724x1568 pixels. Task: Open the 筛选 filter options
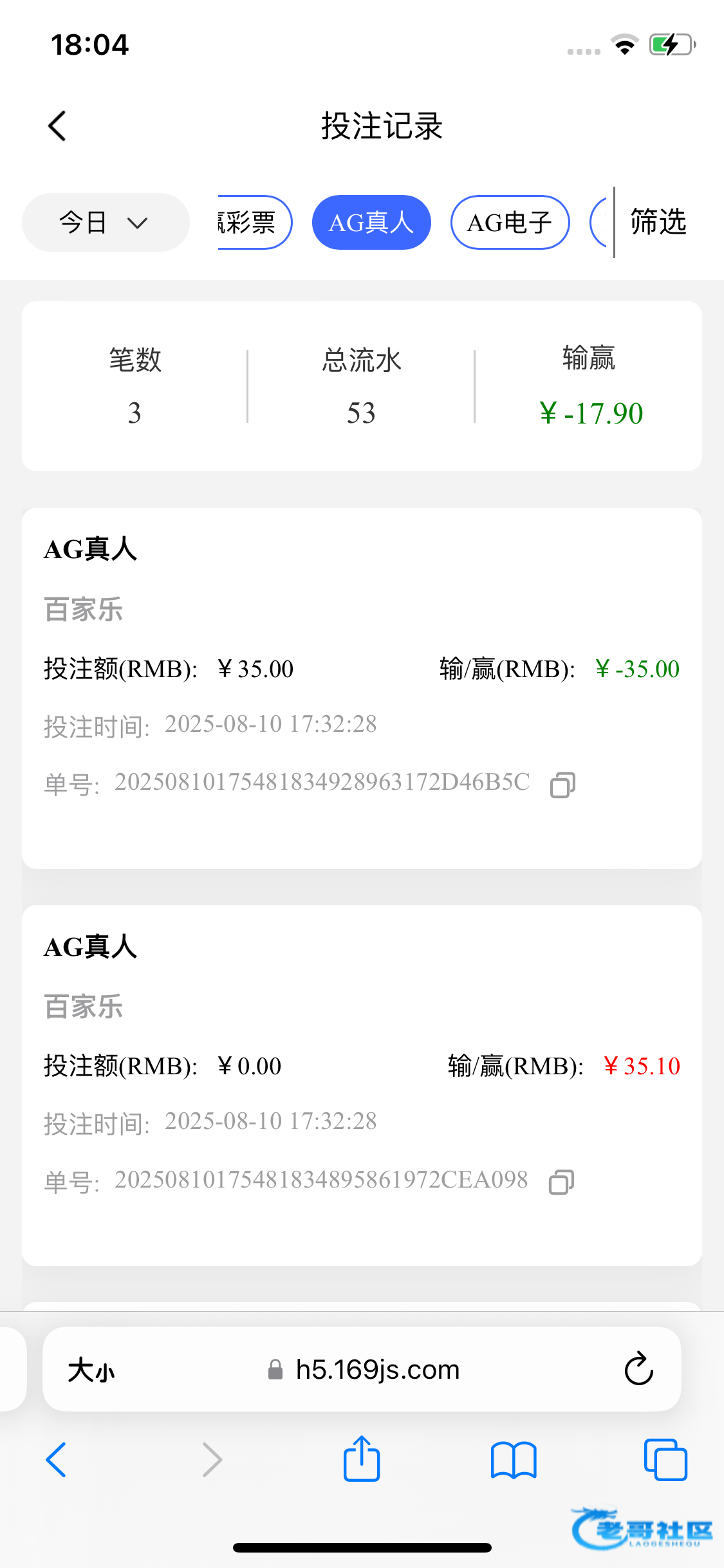[x=658, y=223]
